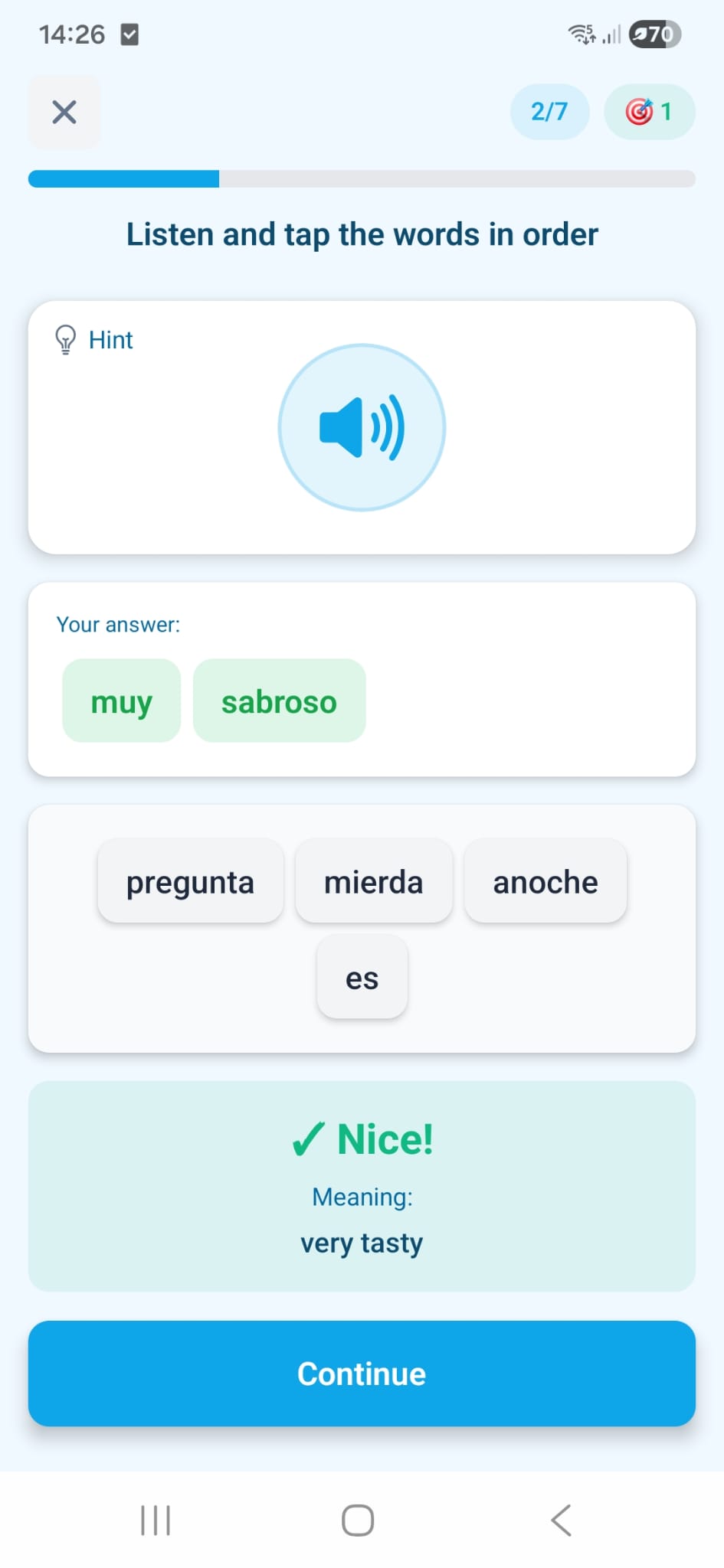This screenshot has height=1568, width=724.
Task: Reveal the Hint
Action: tap(95, 339)
